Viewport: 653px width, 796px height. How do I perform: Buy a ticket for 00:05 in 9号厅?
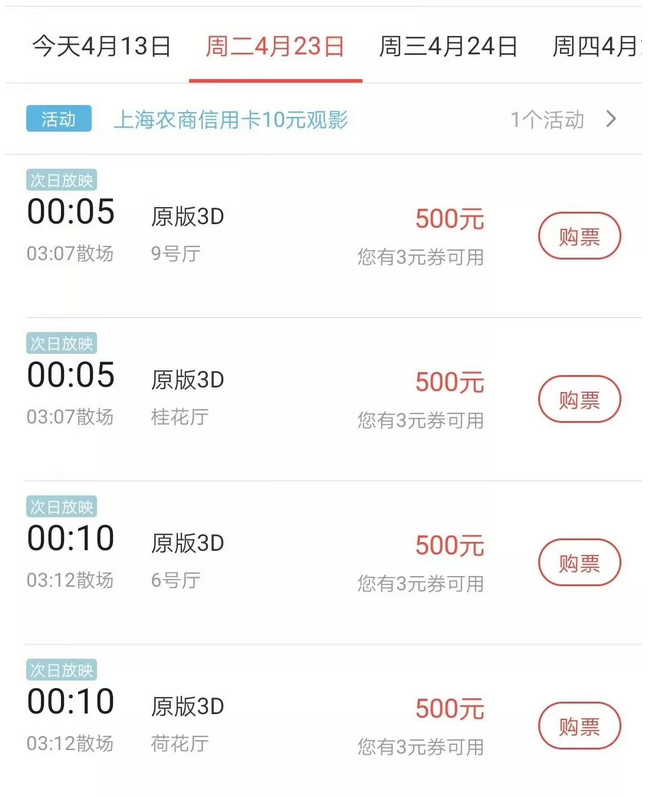(x=579, y=237)
